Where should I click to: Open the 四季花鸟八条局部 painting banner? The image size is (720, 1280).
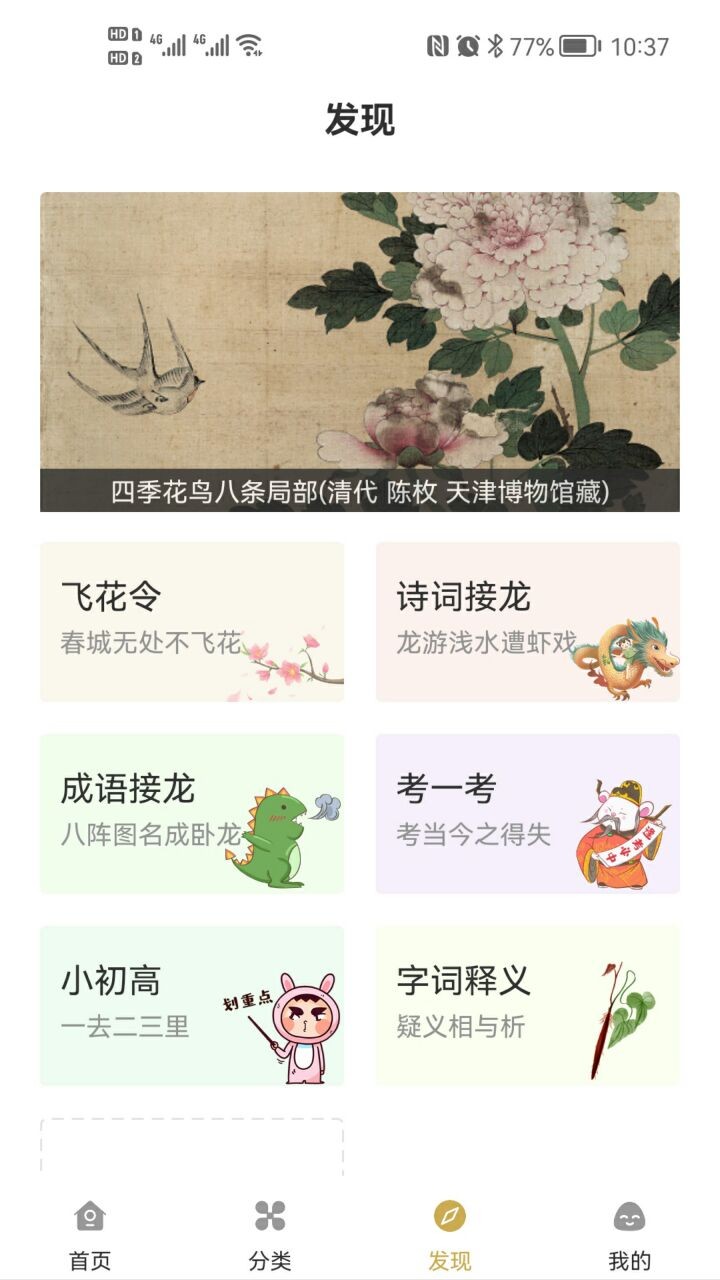[x=360, y=351]
